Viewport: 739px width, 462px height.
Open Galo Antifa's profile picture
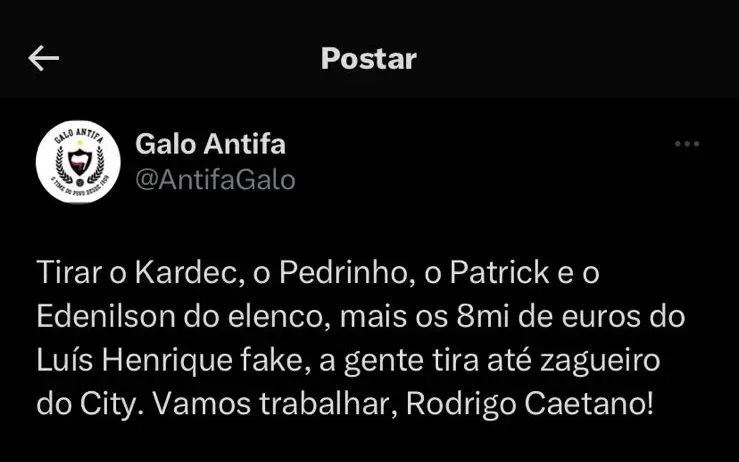[x=78, y=161]
